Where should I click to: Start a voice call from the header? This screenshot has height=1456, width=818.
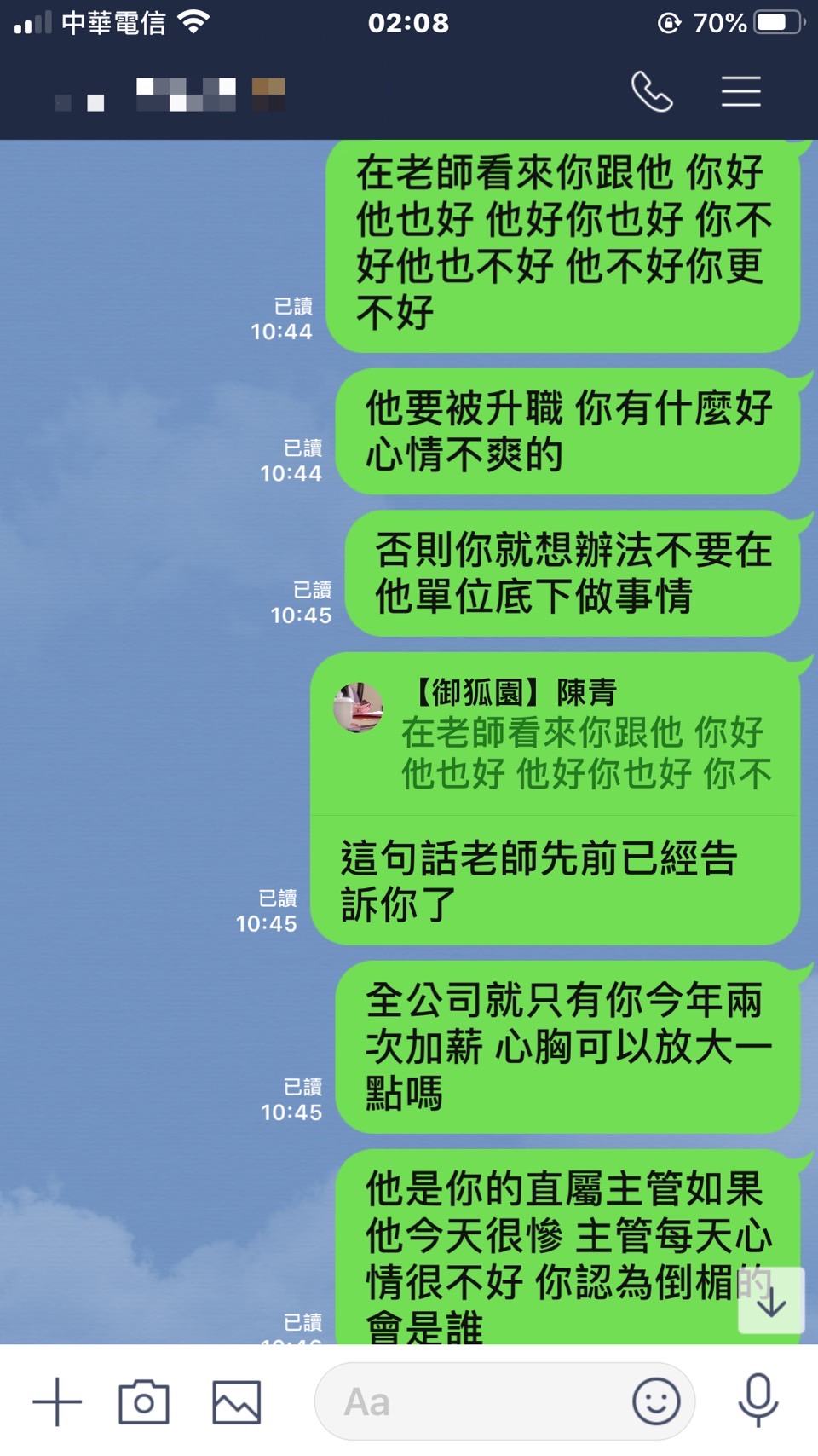[652, 91]
